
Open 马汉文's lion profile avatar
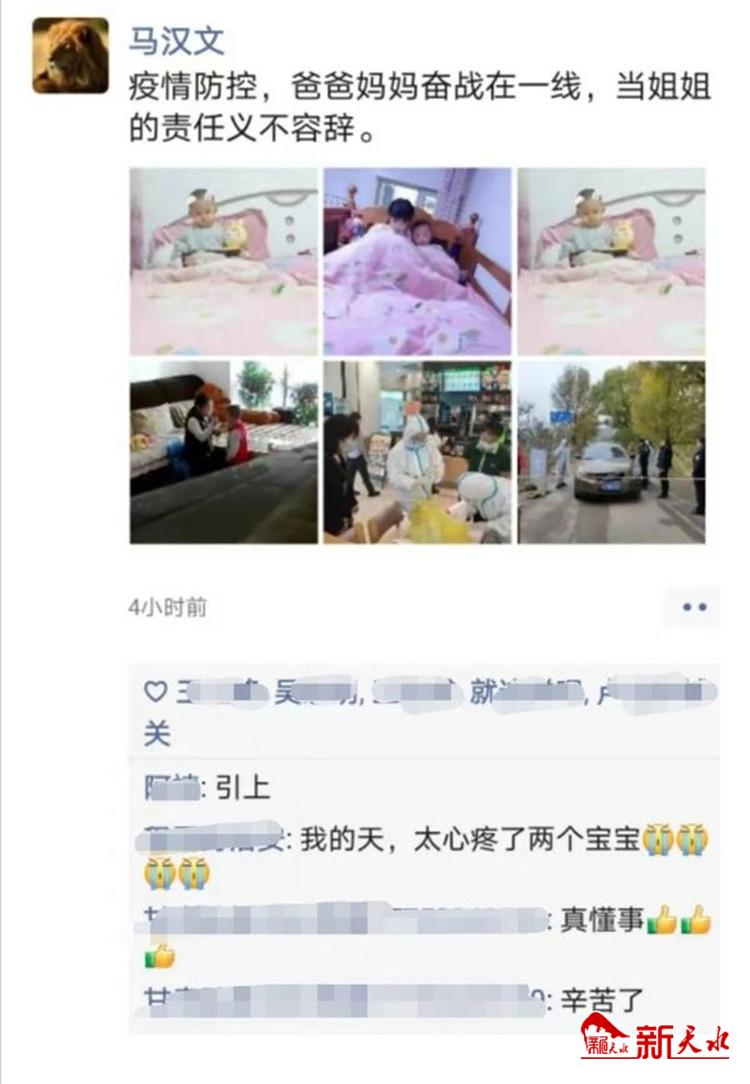[70, 56]
